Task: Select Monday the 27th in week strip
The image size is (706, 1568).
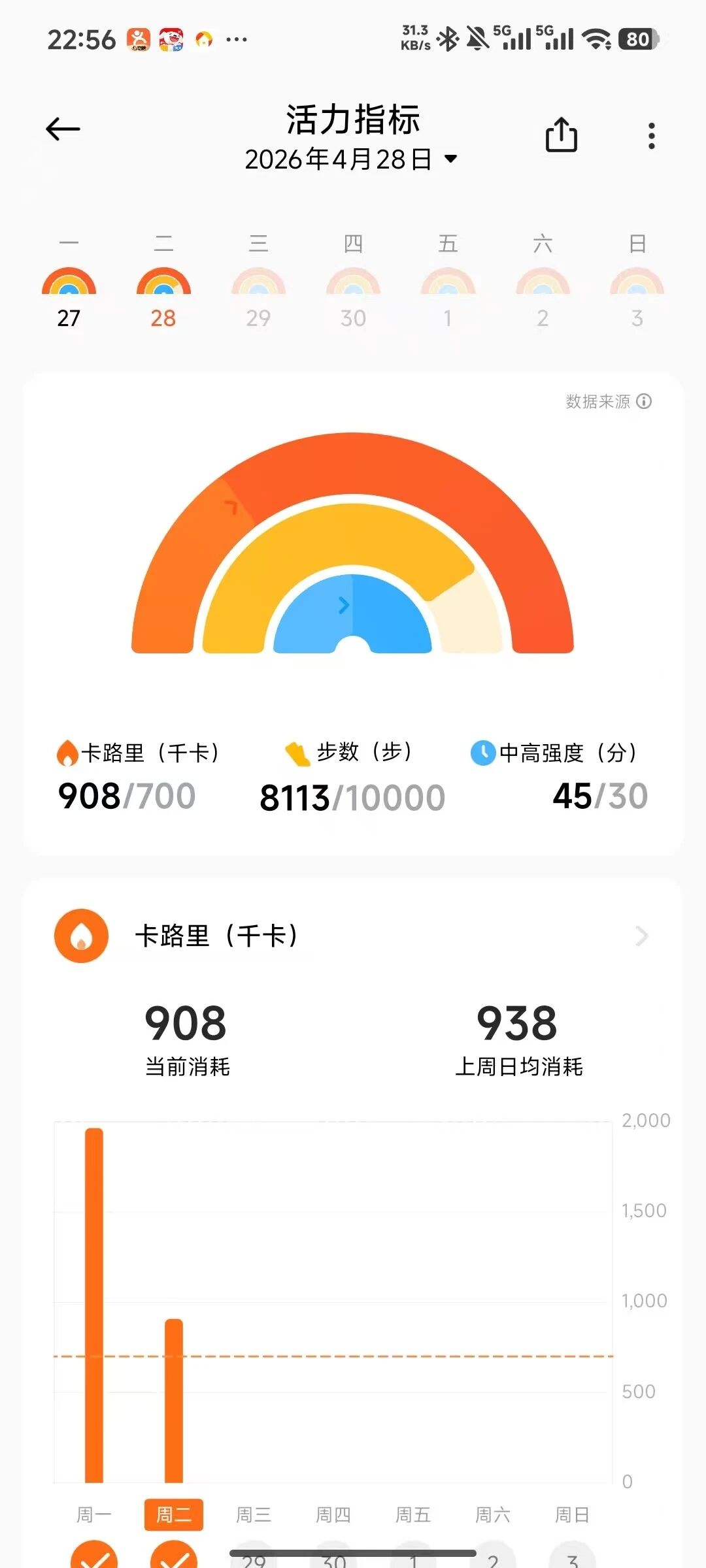Action: point(69,293)
